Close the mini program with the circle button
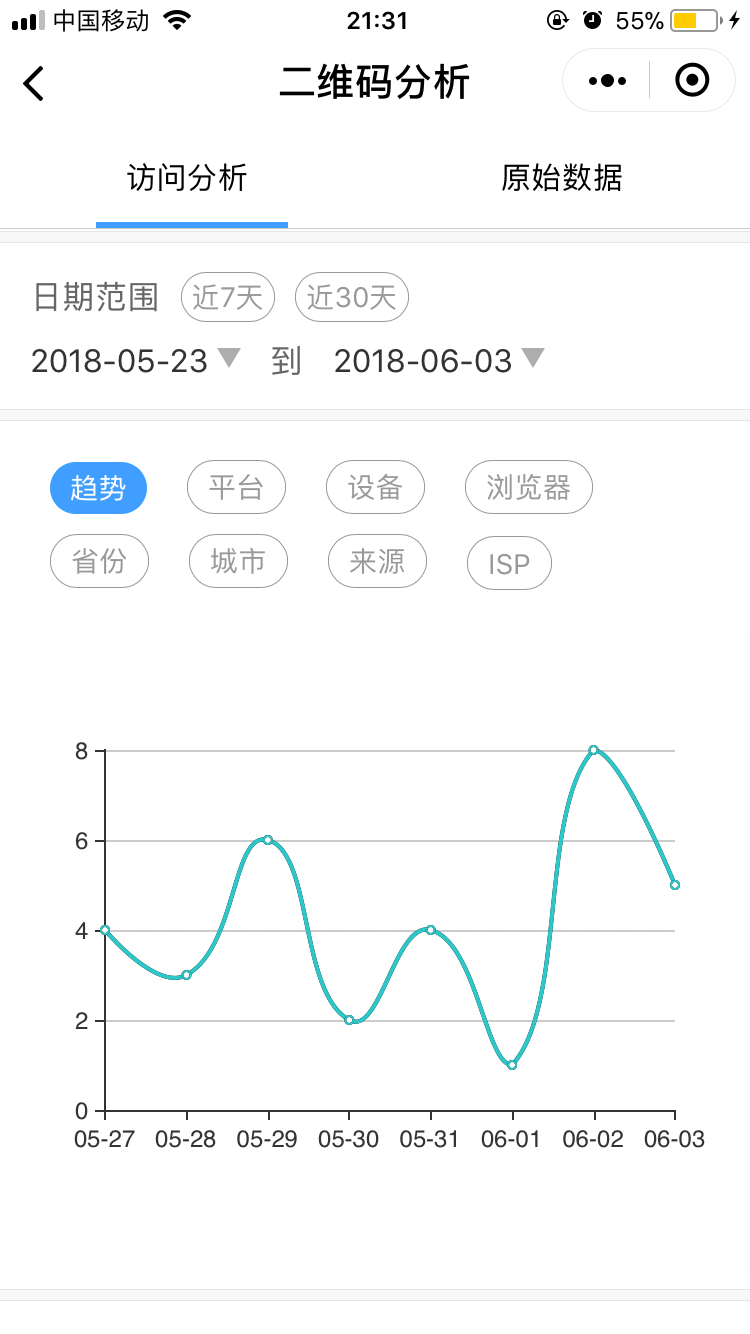Viewport: 750px width, 1334px height. 692,80
